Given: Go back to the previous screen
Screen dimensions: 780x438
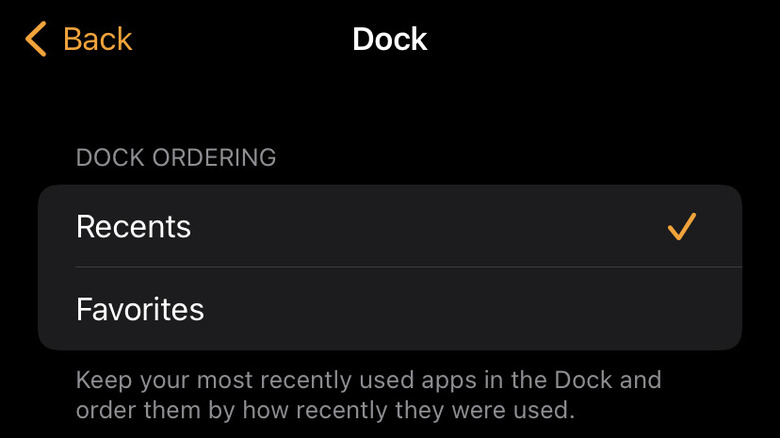Looking at the screenshot, I should (x=79, y=40).
